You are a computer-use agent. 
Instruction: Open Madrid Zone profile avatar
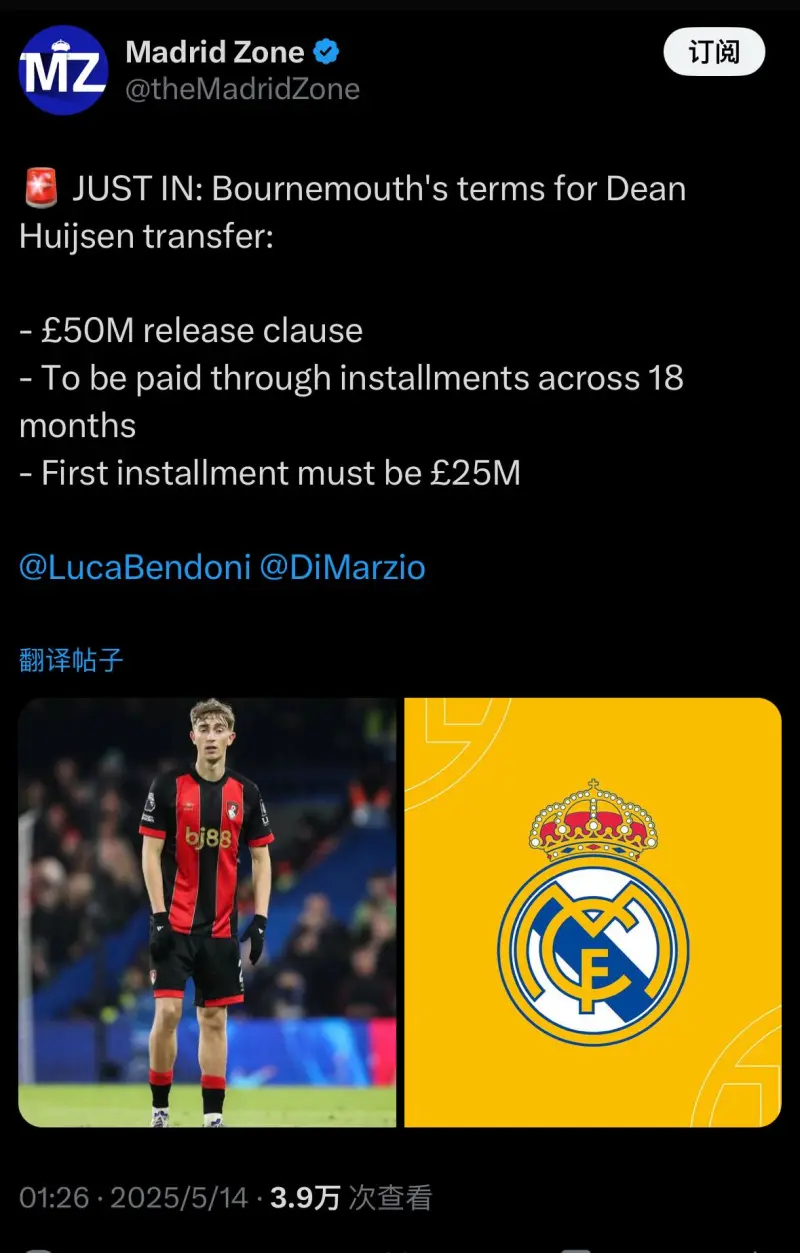[x=63, y=70]
